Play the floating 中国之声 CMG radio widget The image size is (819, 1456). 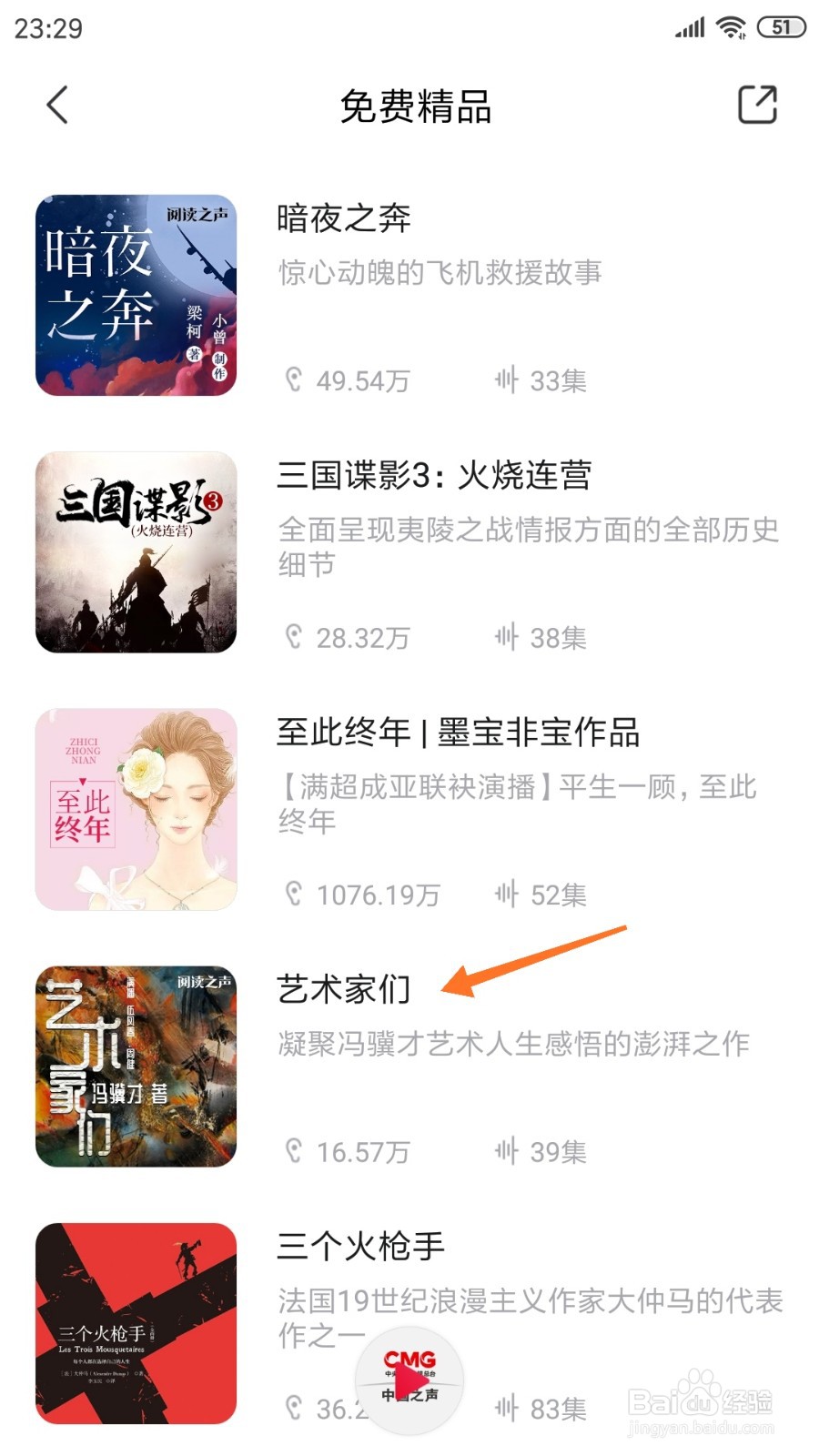click(409, 1380)
